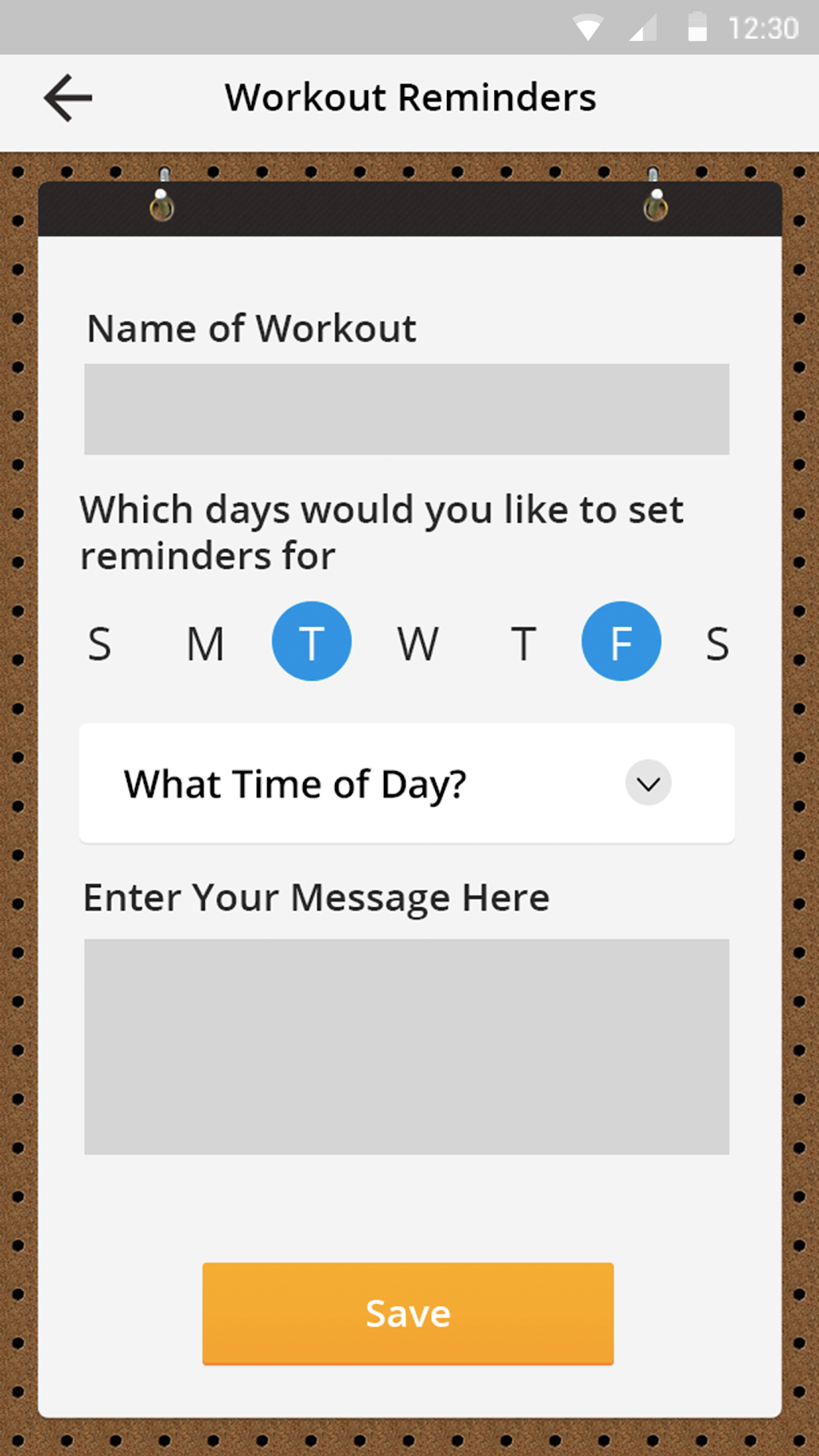Viewport: 819px width, 1456px height.
Task: Go back using the arrow icon
Action: pos(68,98)
